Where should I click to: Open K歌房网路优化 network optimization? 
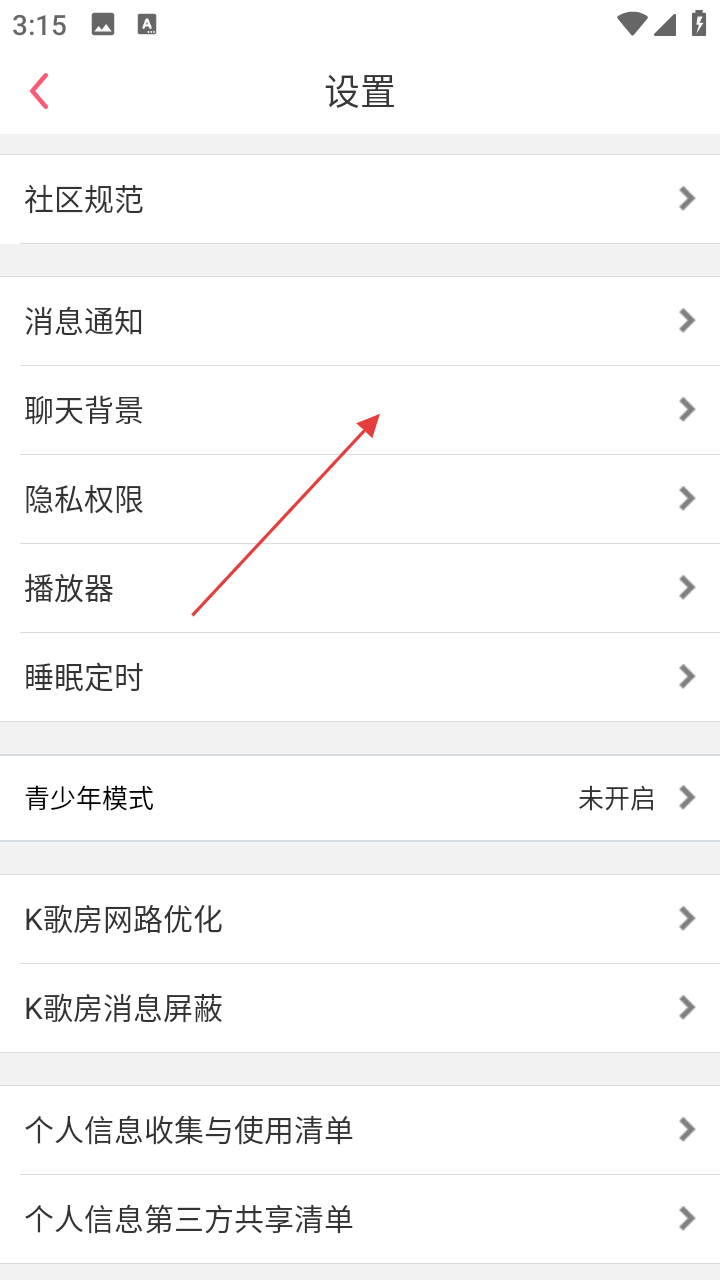point(360,919)
